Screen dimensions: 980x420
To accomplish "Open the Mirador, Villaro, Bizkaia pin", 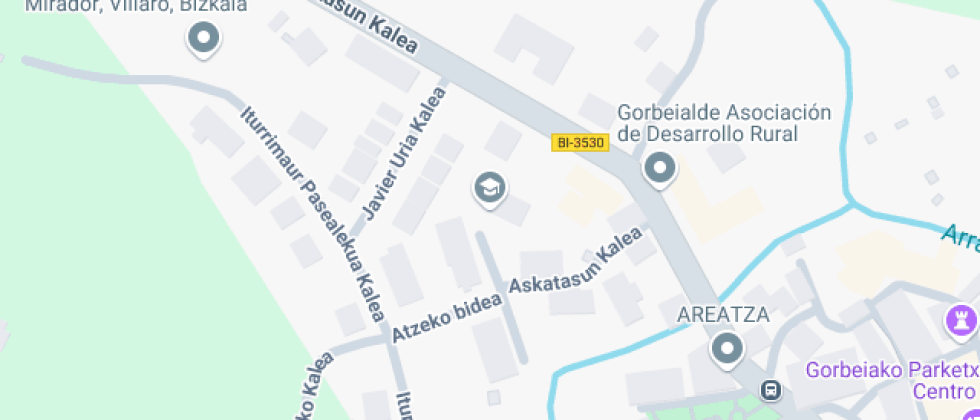I will pos(205,40).
